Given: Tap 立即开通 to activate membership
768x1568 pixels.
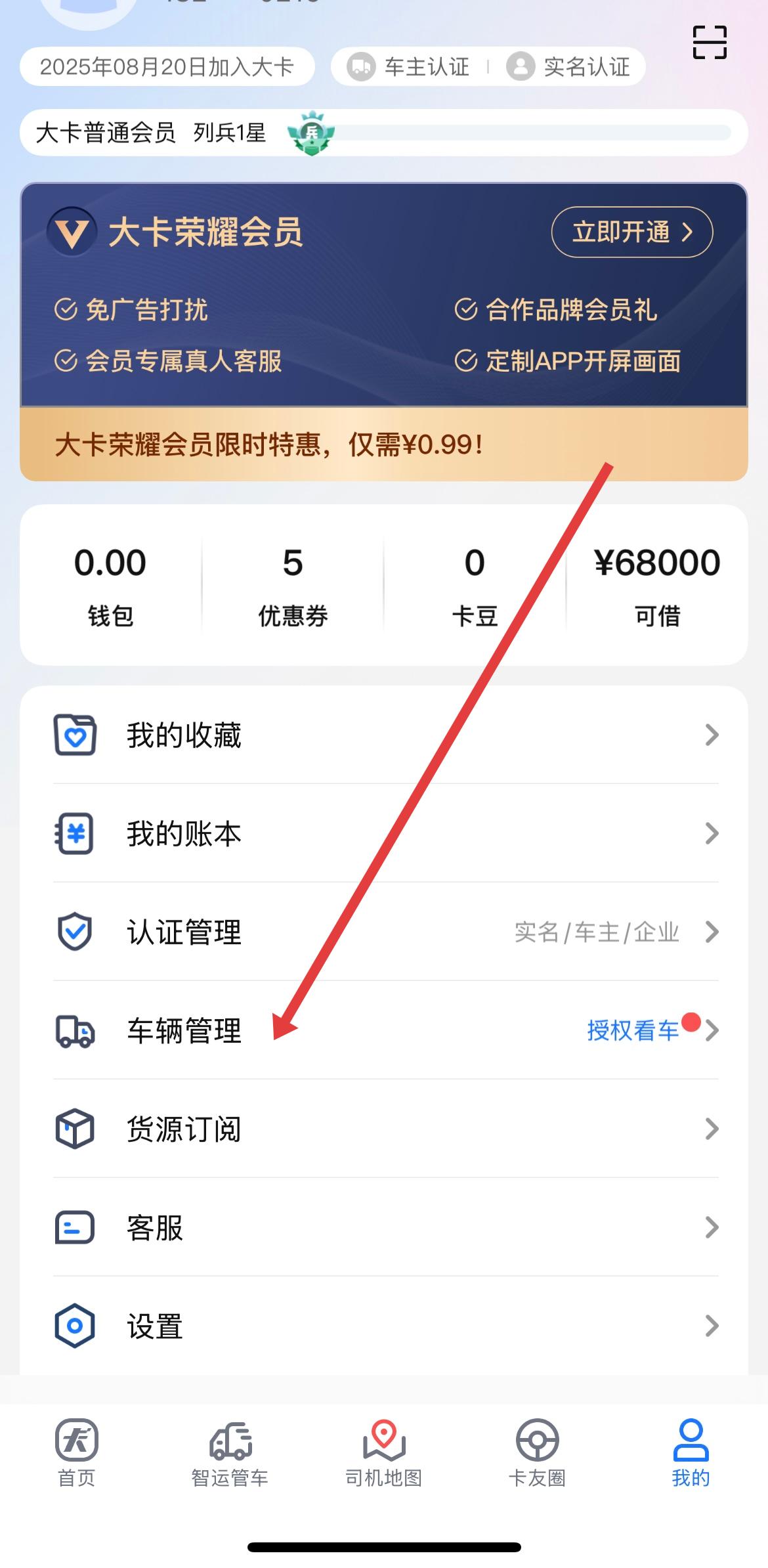Looking at the screenshot, I should [x=631, y=232].
